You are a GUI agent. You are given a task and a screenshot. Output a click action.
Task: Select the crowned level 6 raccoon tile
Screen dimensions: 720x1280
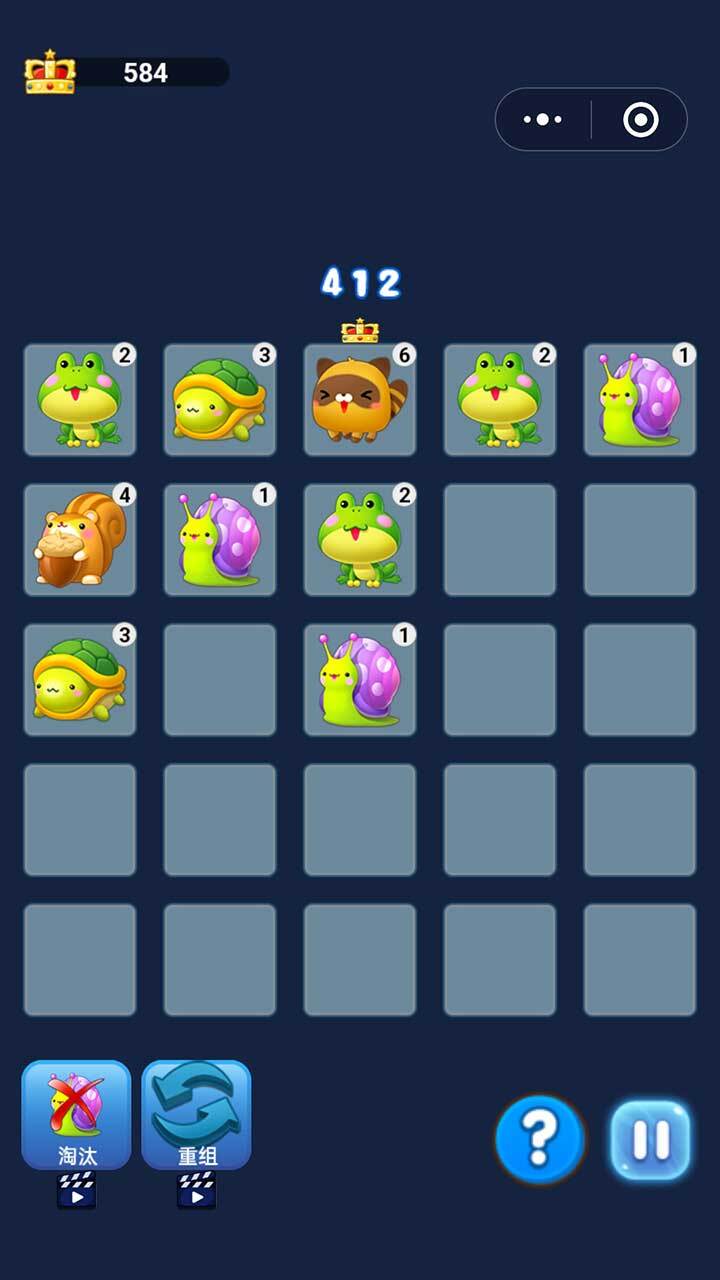(360, 400)
